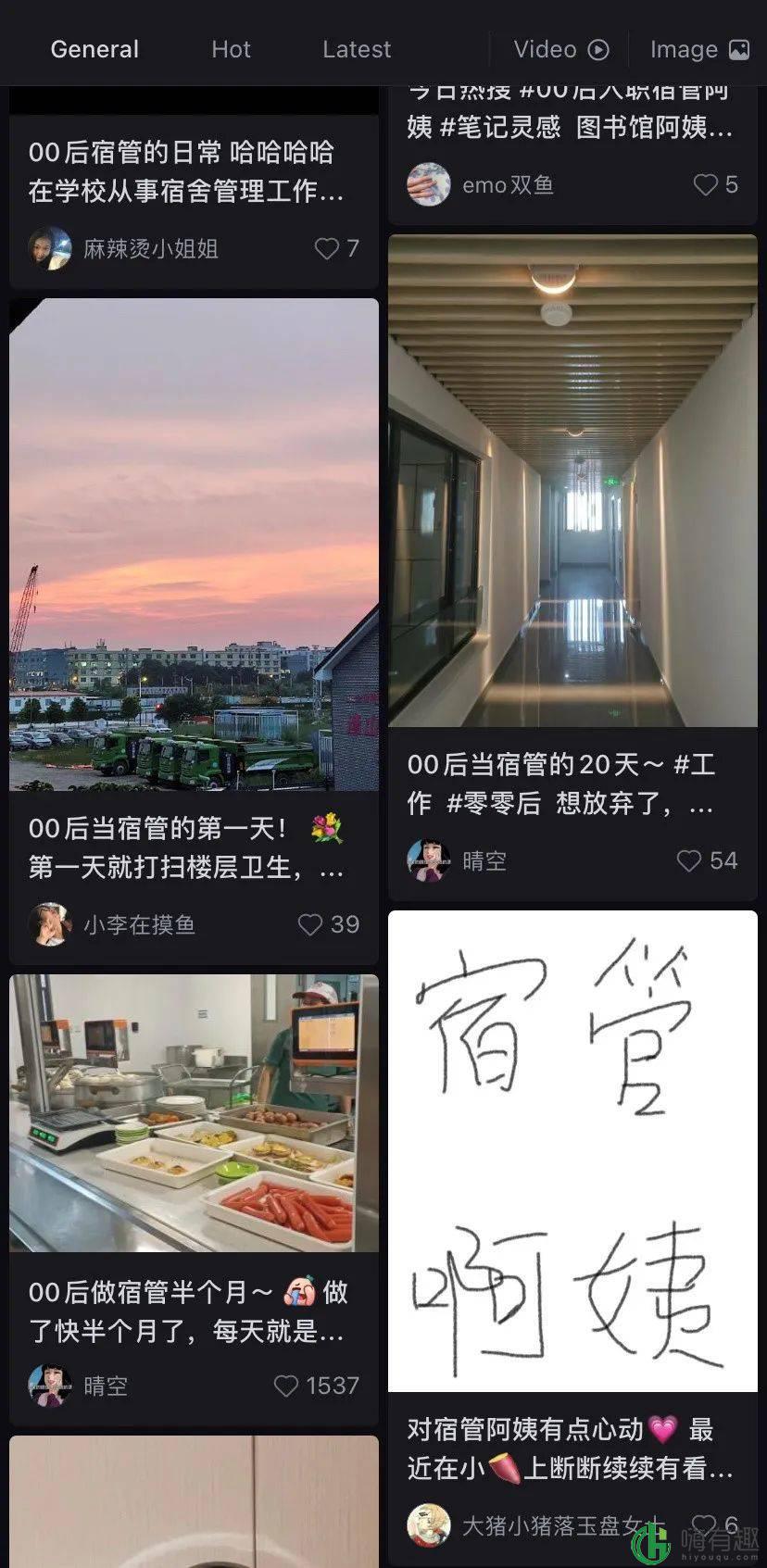Like the post 00后当宿管的20天
Viewport: 767px width, 1568px height.
point(689,860)
